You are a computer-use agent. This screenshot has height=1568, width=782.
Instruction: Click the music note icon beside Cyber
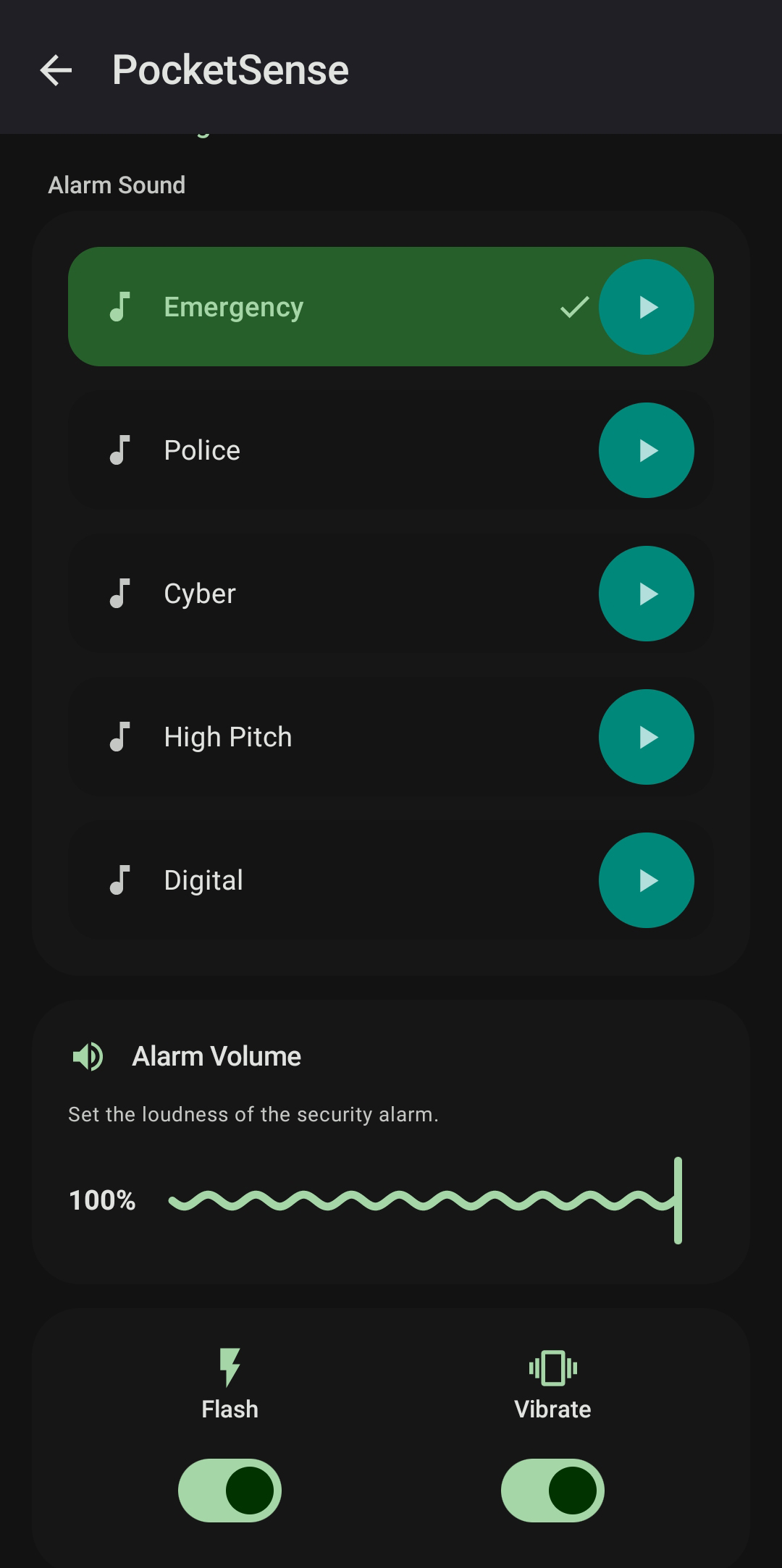click(120, 593)
